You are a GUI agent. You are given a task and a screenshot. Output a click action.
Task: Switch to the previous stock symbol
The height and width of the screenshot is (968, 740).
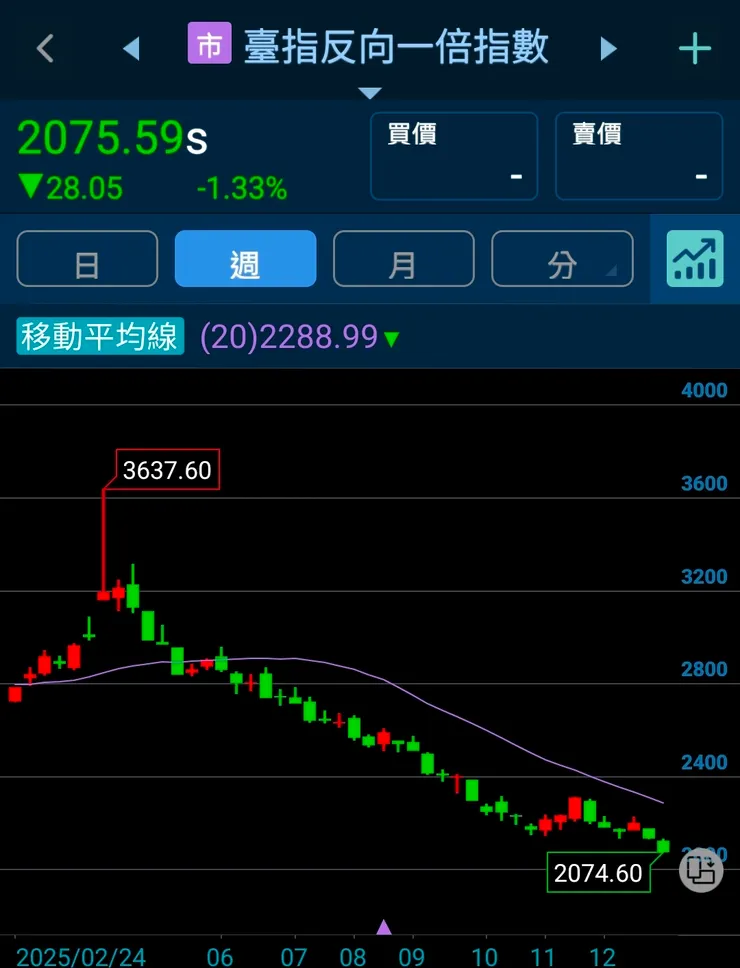point(131,48)
